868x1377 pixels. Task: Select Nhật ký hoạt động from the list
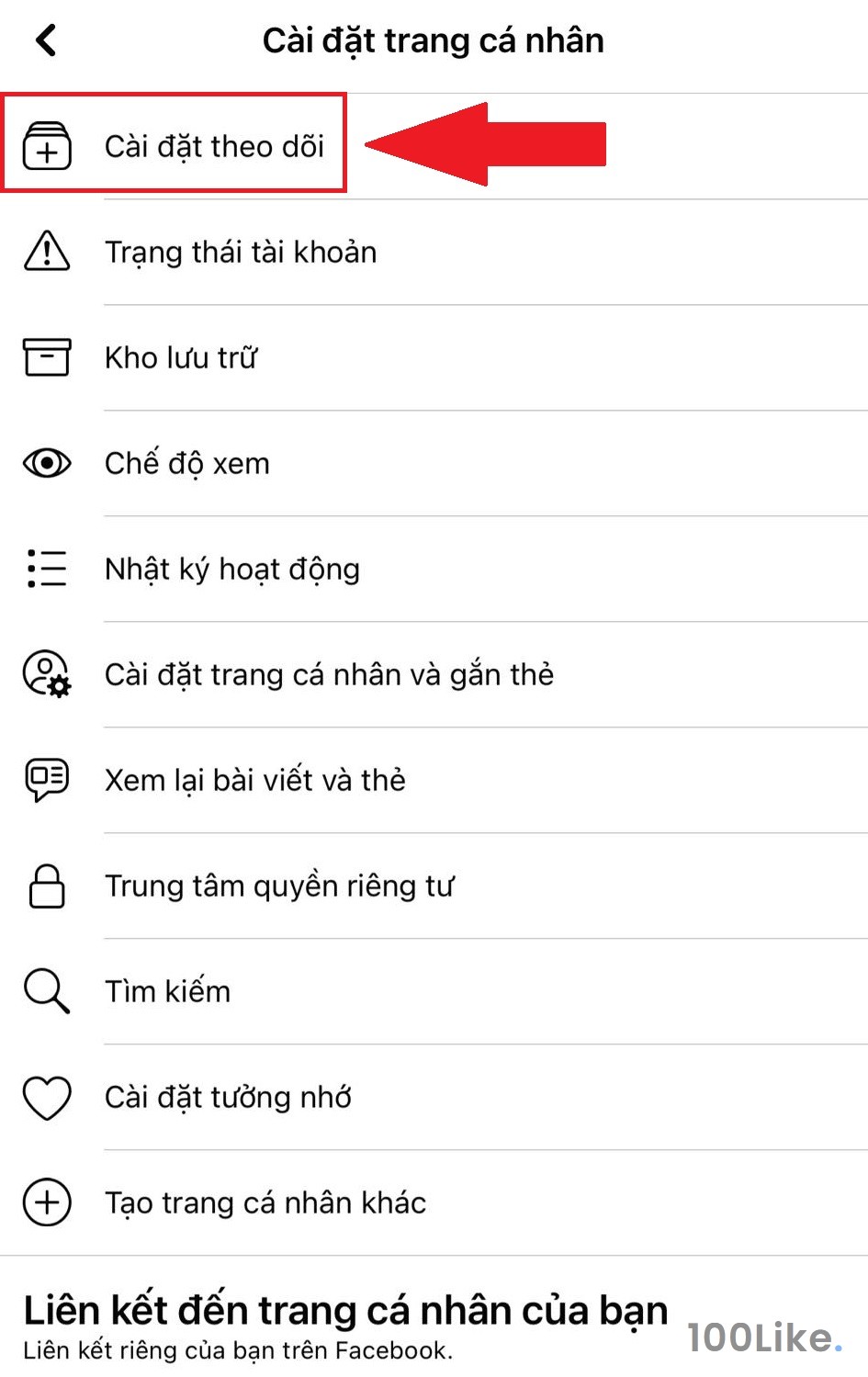pyautogui.click(x=231, y=569)
